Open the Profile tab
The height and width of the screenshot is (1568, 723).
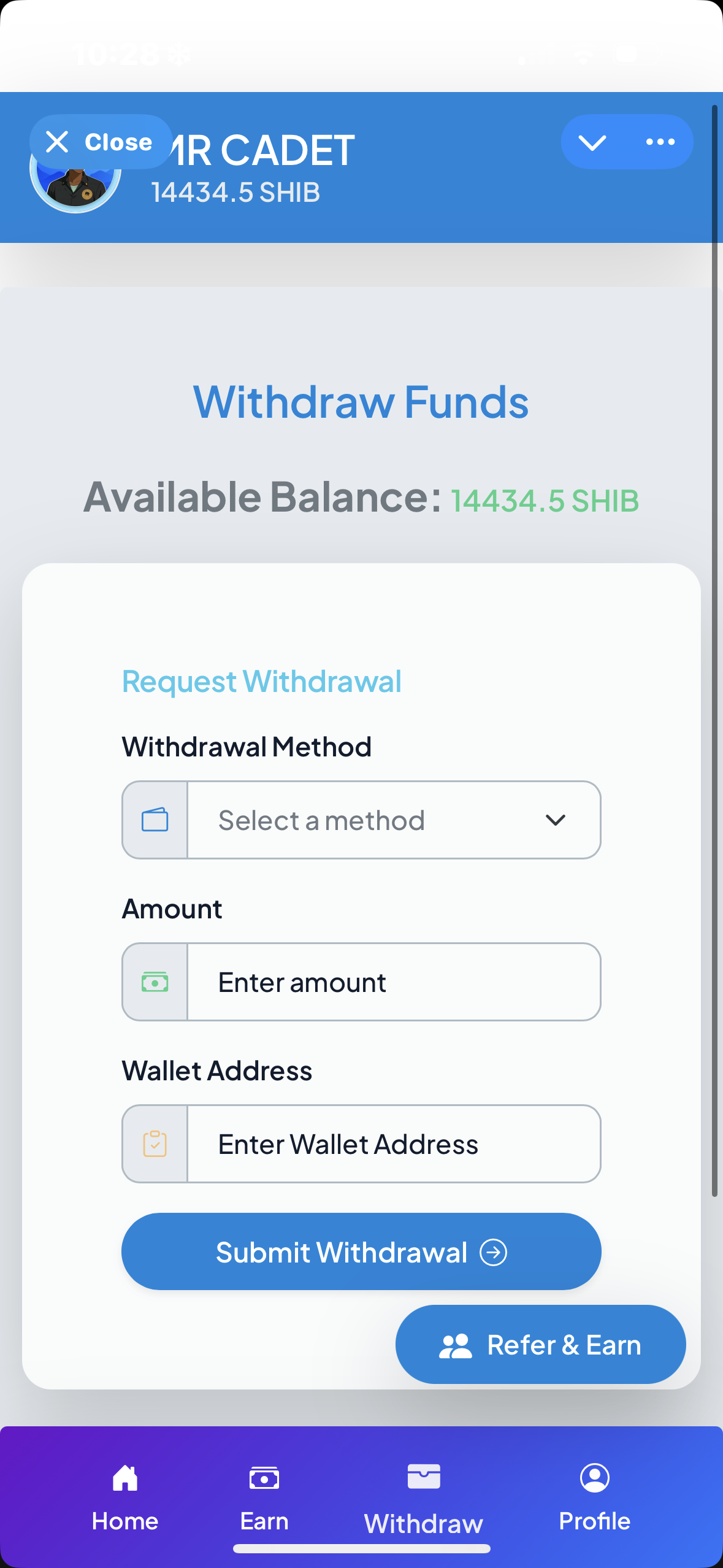pyautogui.click(x=594, y=1497)
